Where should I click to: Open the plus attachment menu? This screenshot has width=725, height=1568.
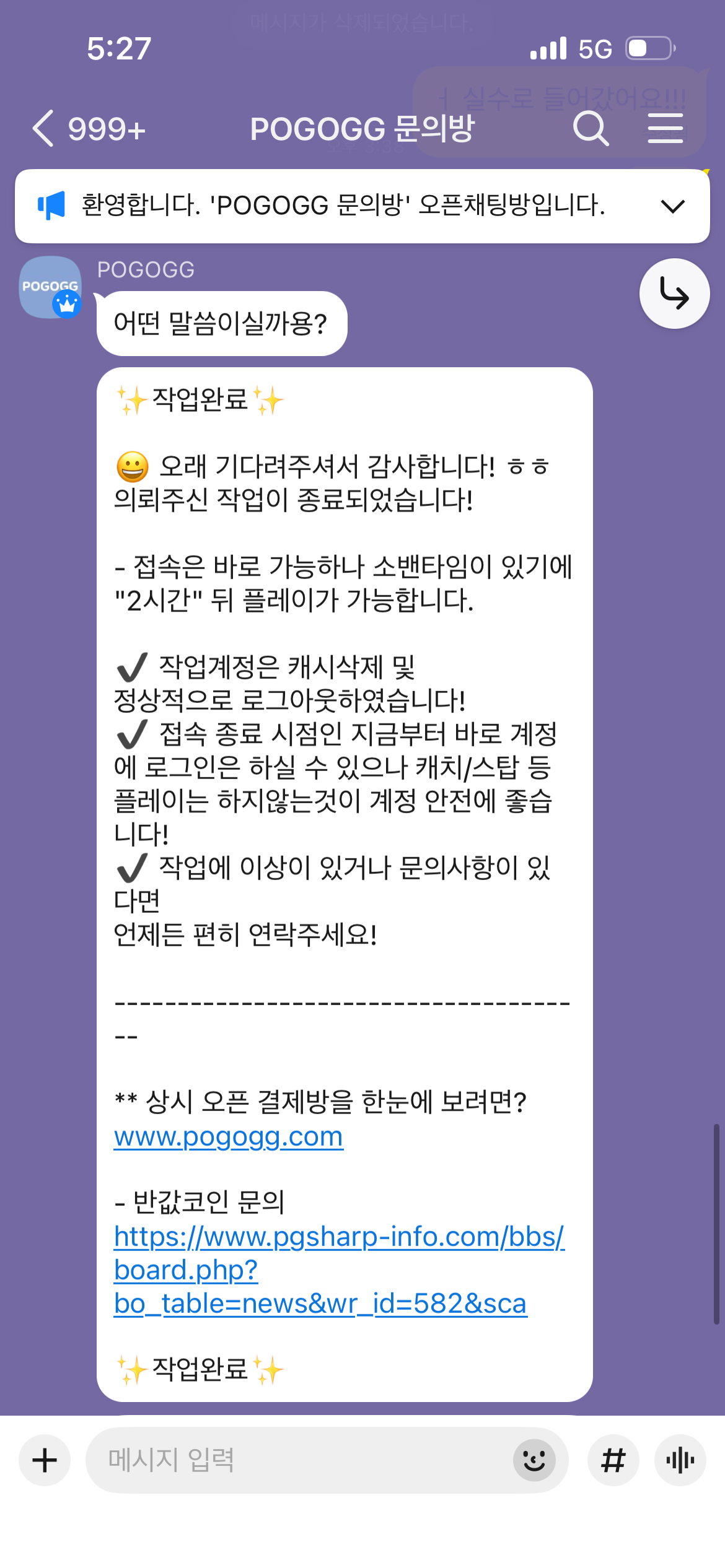point(45,1460)
